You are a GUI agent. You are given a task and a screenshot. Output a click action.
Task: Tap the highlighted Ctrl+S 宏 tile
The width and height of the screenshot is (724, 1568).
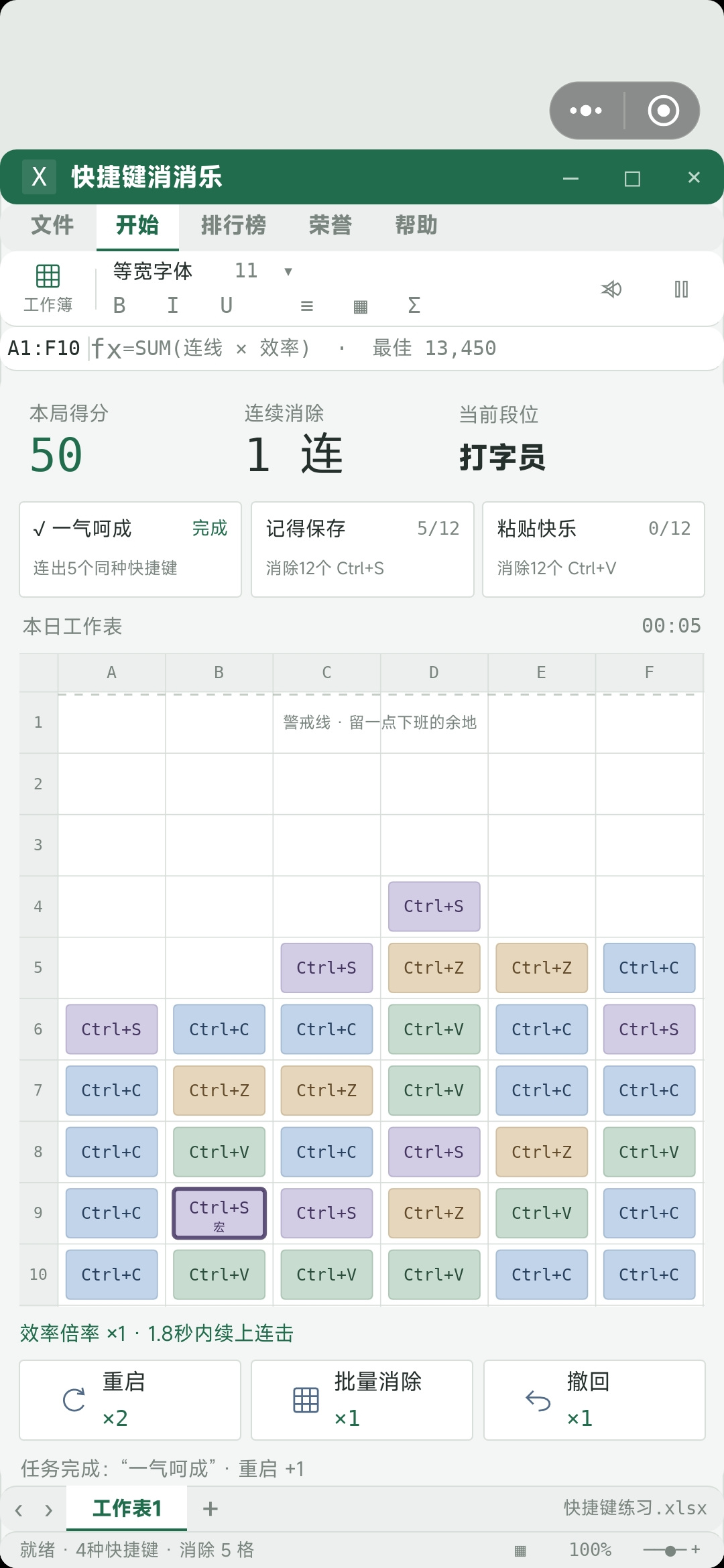[219, 1213]
